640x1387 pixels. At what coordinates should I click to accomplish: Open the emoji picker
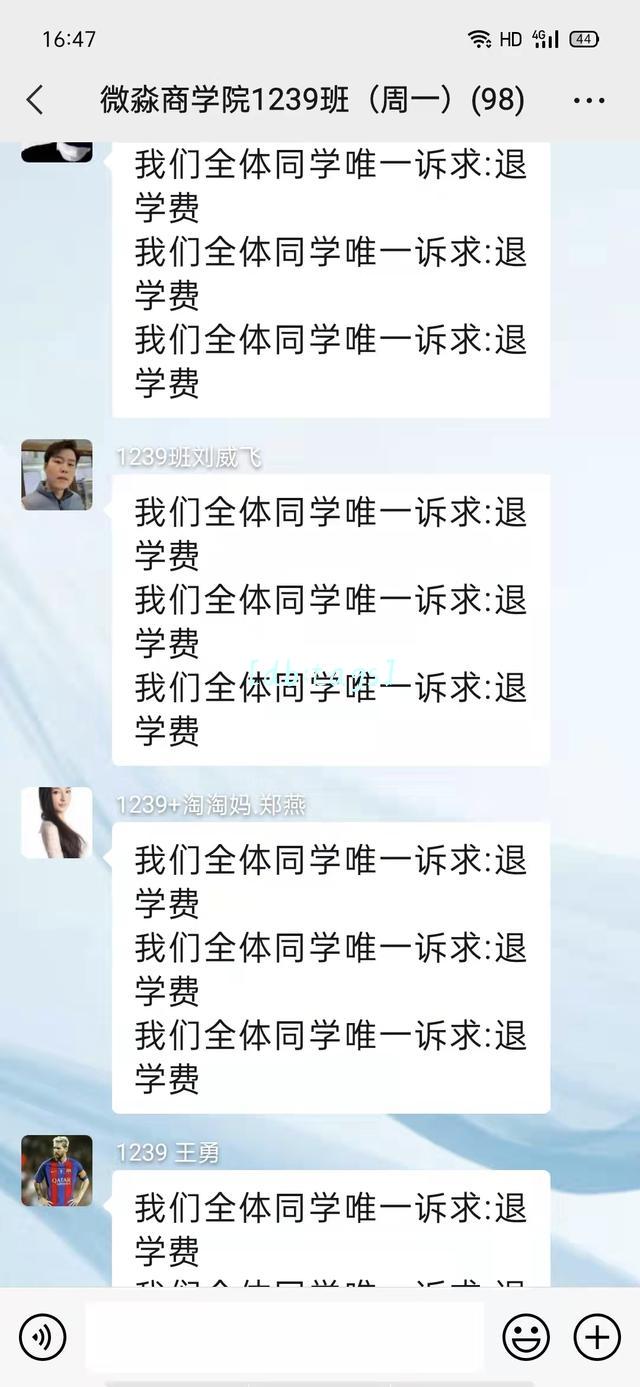526,1336
